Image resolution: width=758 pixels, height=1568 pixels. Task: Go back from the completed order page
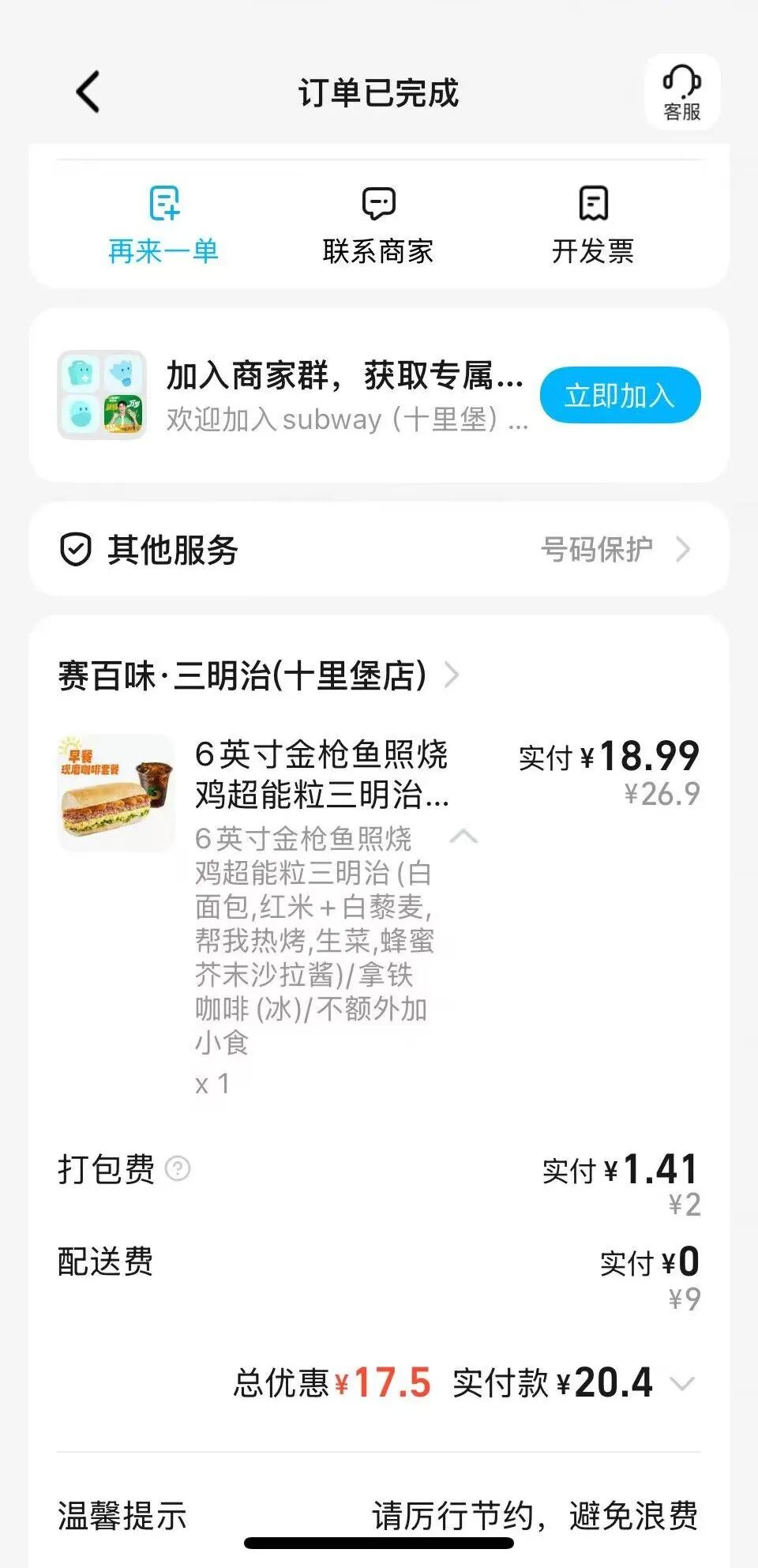(88, 92)
